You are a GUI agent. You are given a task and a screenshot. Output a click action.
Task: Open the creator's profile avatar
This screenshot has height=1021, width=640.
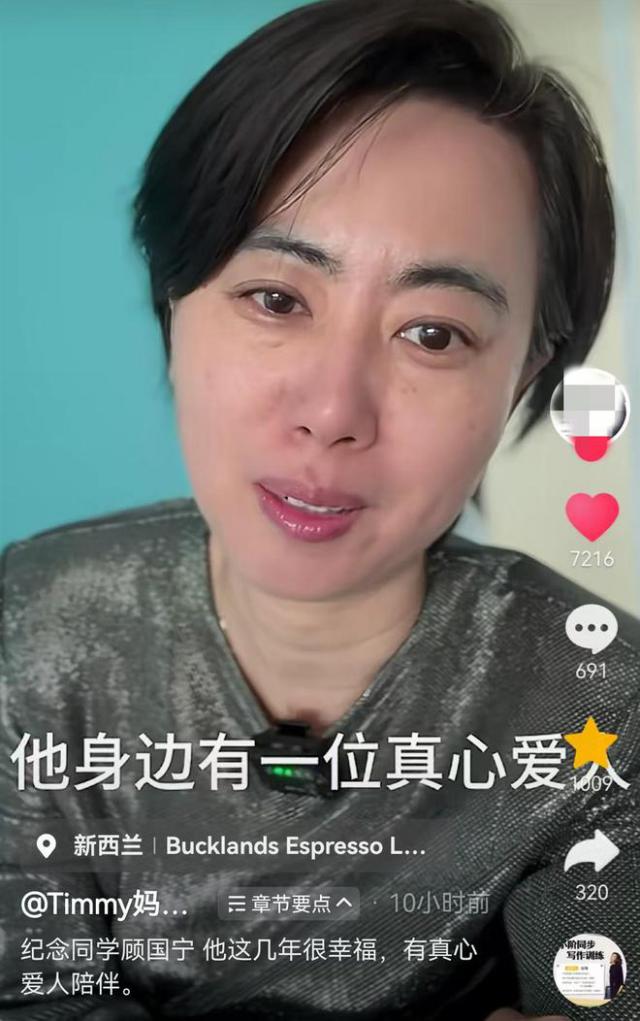590,405
